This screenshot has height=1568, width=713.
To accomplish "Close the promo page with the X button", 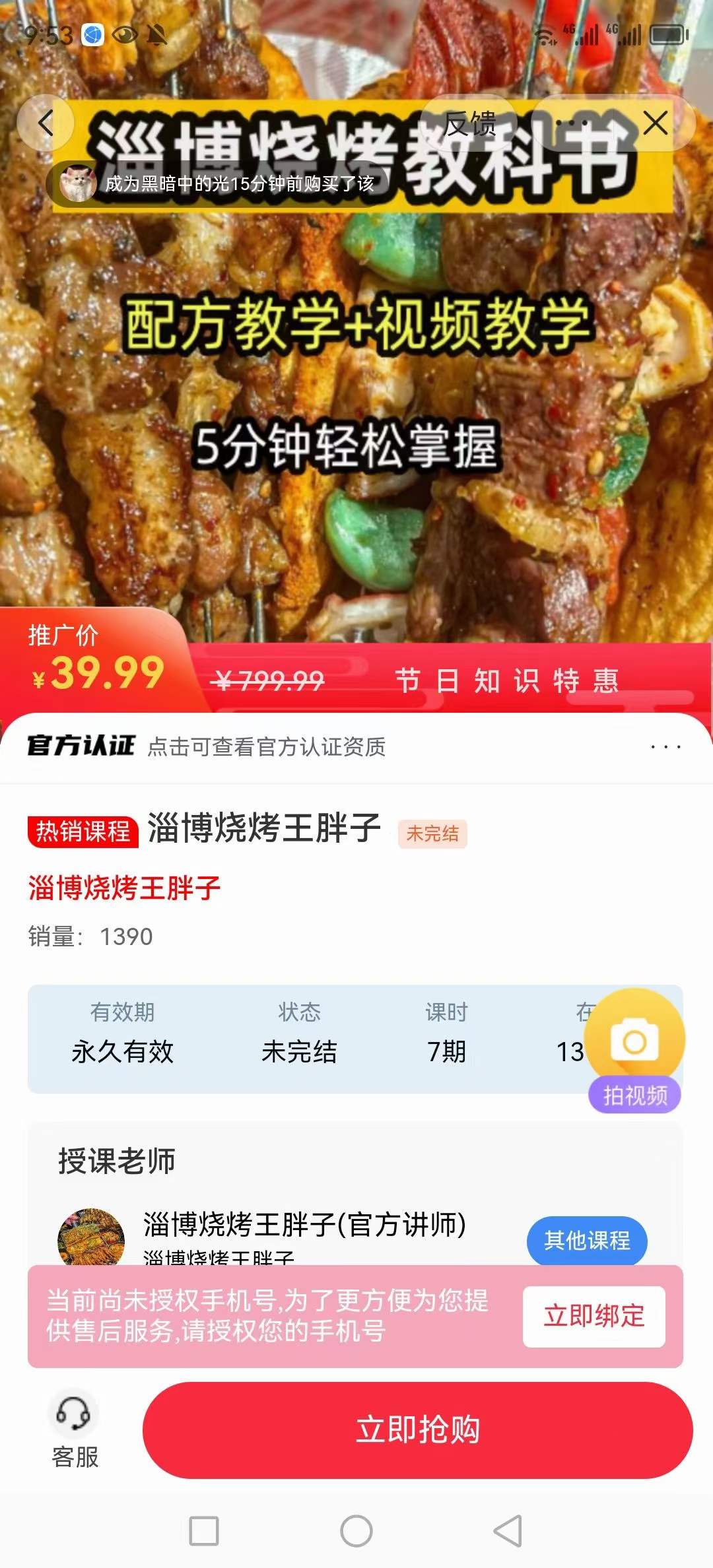I will pyautogui.click(x=656, y=123).
